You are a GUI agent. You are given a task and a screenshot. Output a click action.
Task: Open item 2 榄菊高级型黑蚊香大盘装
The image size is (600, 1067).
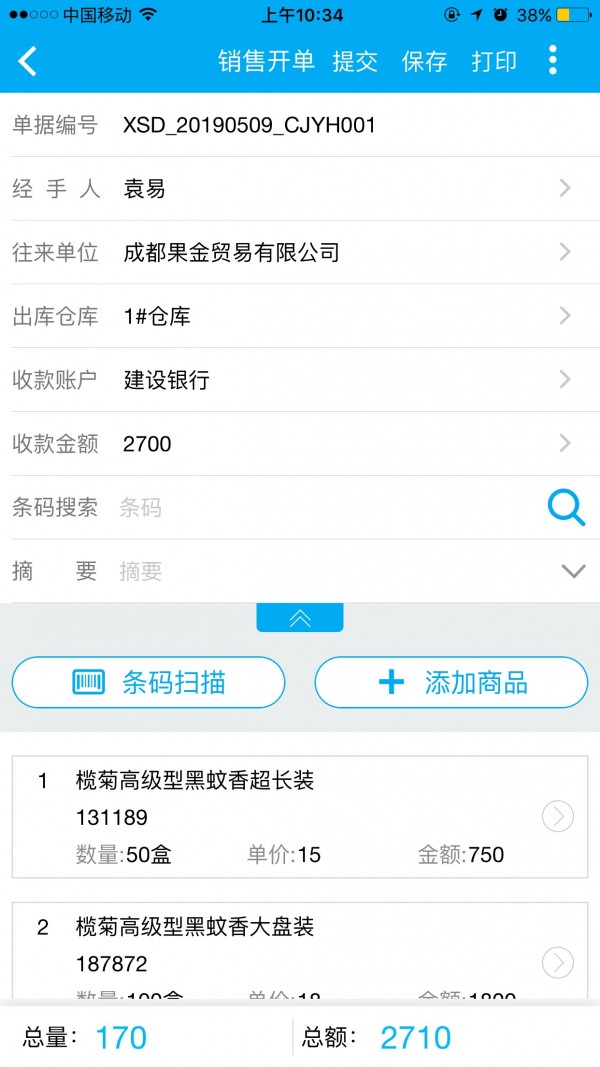(x=300, y=953)
